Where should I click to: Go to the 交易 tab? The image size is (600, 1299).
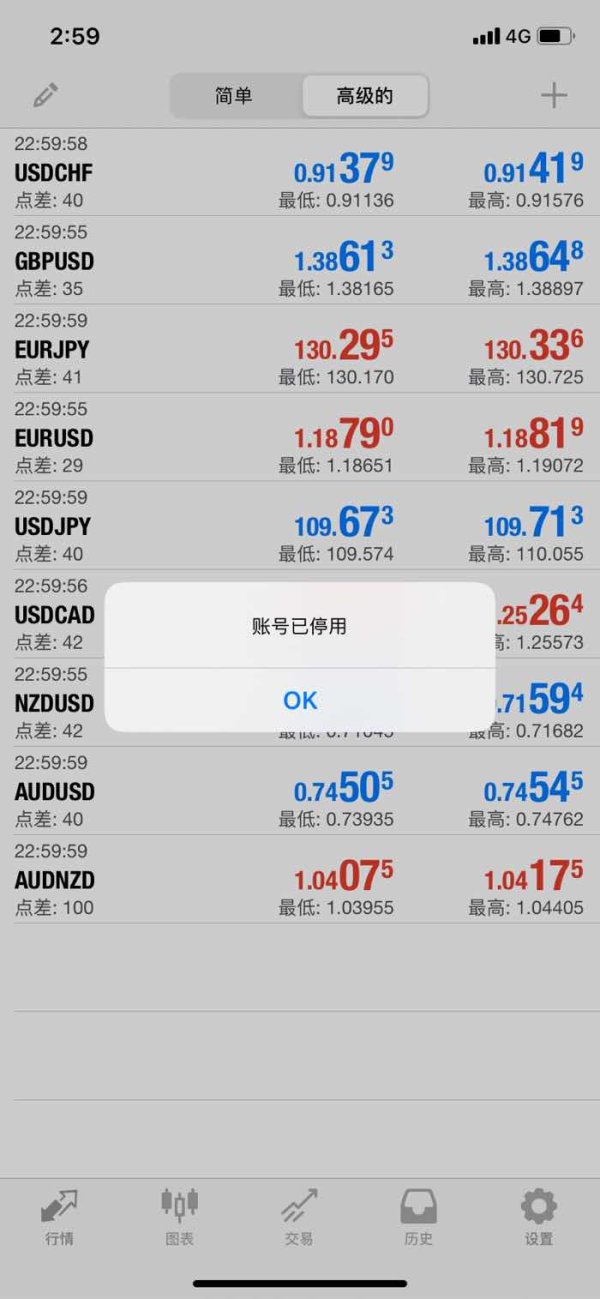pyautogui.click(x=299, y=1217)
